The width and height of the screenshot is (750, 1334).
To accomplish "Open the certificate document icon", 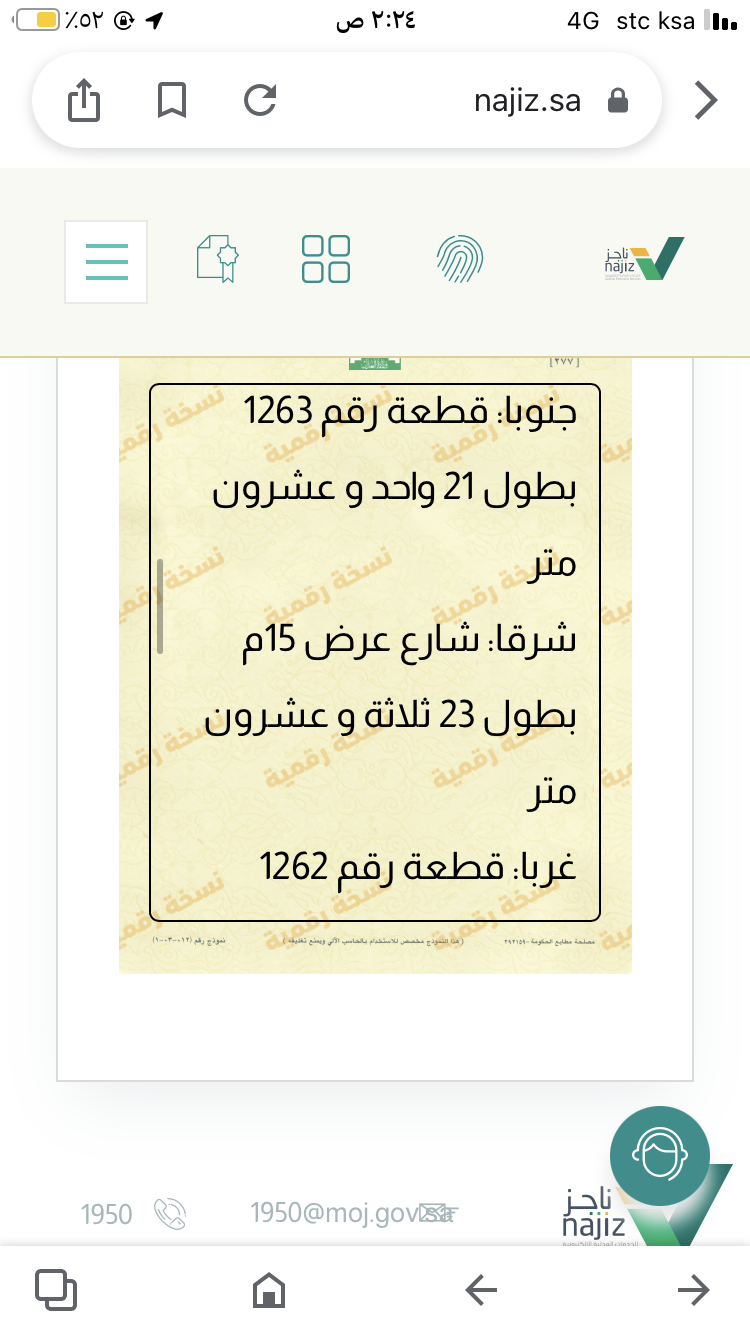I will [x=218, y=259].
